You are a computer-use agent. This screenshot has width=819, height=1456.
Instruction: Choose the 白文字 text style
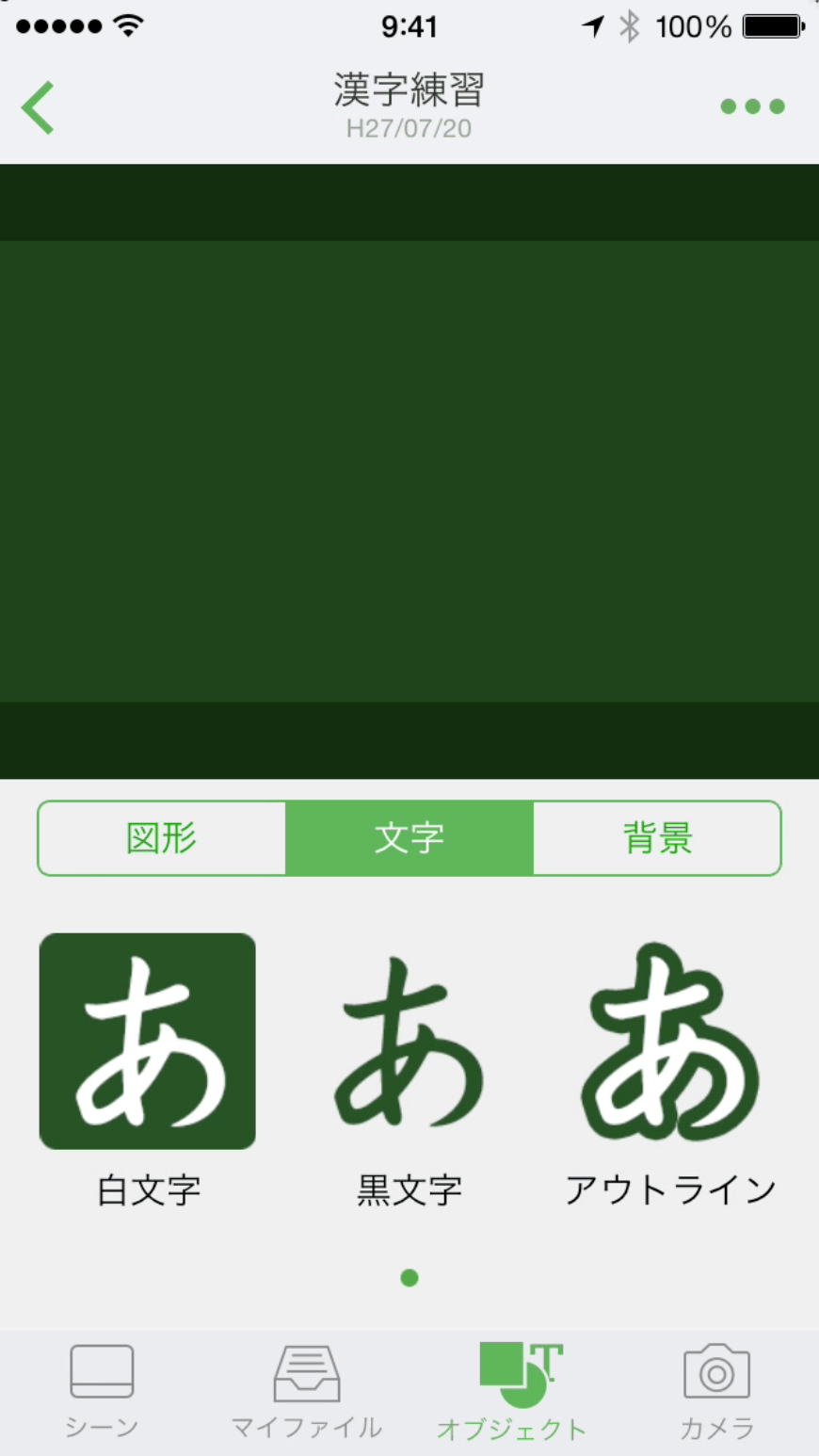(148, 1042)
